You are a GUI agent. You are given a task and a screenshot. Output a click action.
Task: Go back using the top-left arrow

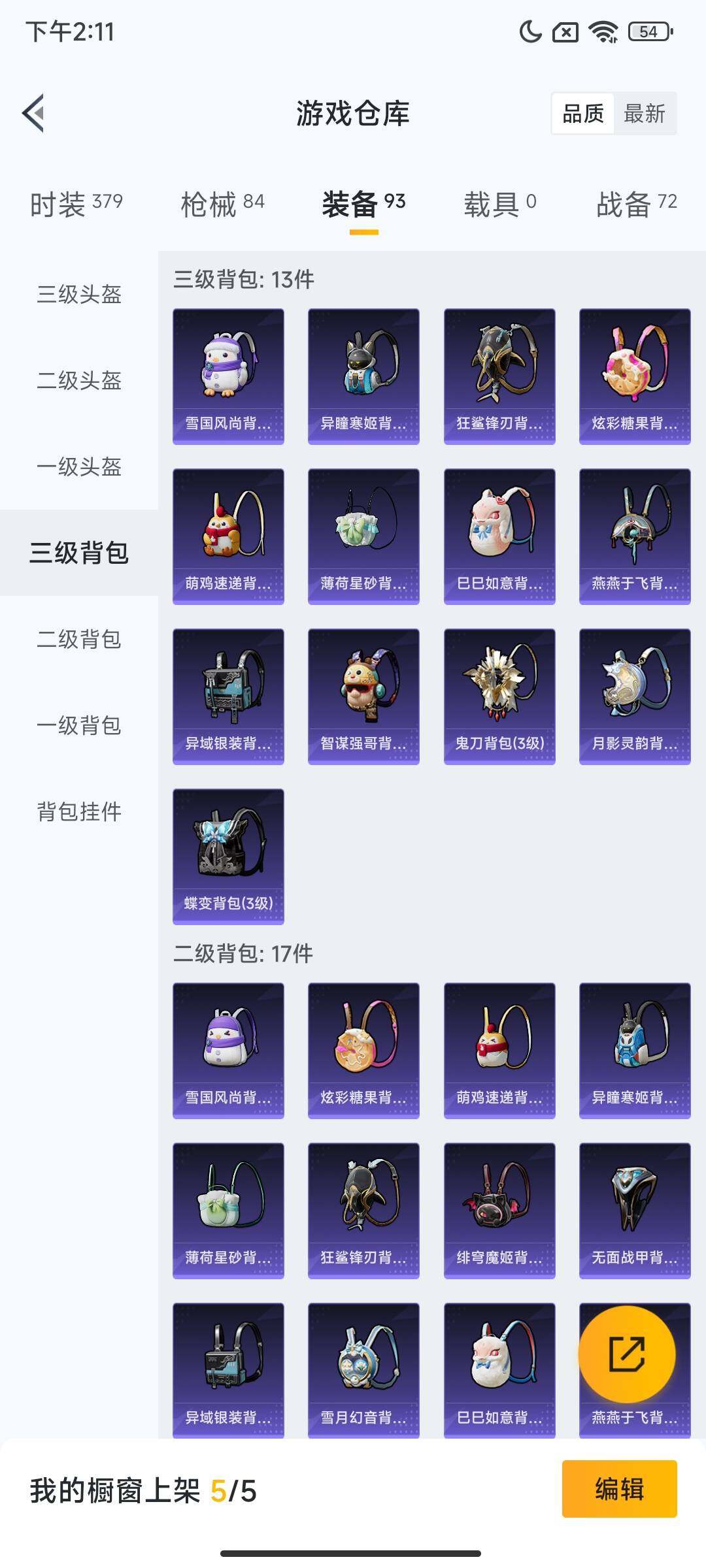tap(34, 113)
